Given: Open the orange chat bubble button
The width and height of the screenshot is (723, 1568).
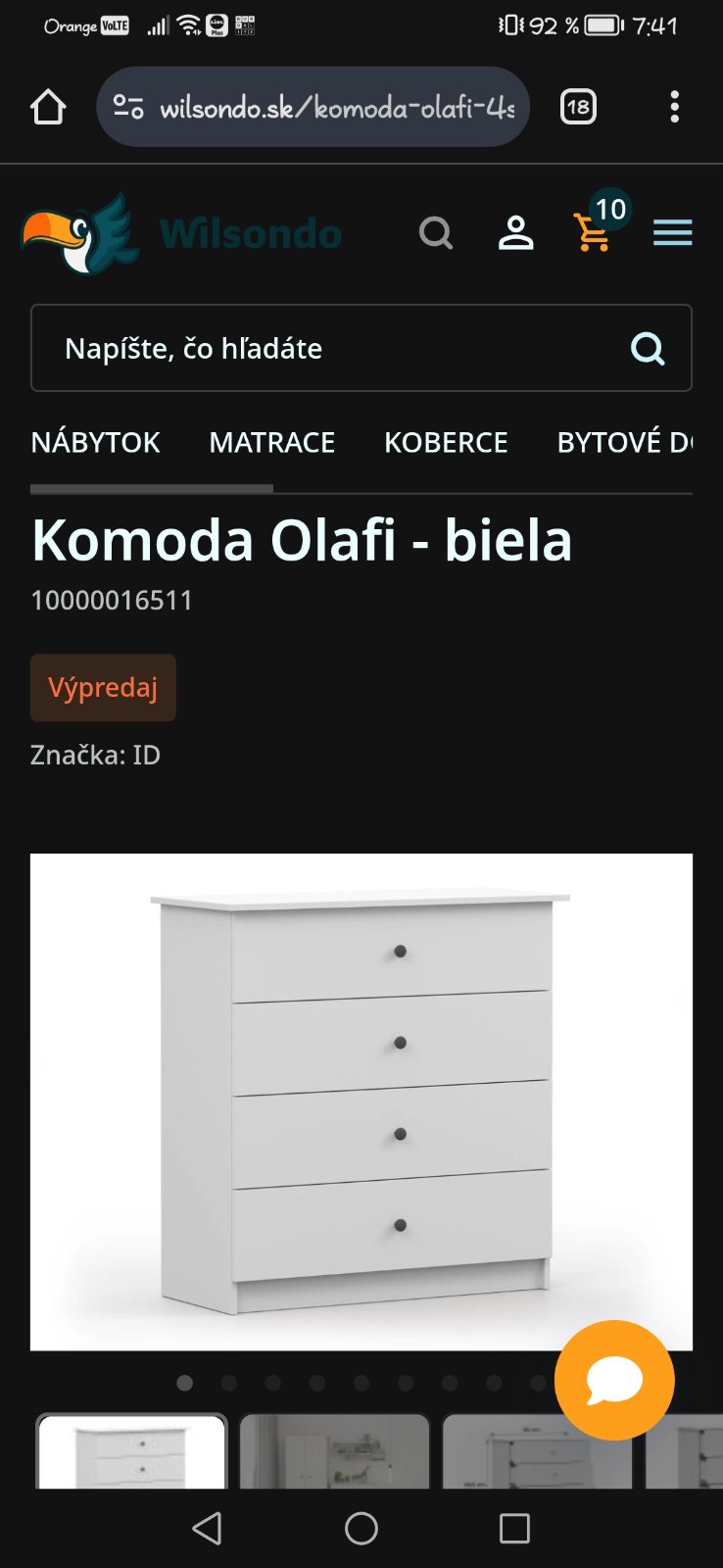Looking at the screenshot, I should 614,1380.
